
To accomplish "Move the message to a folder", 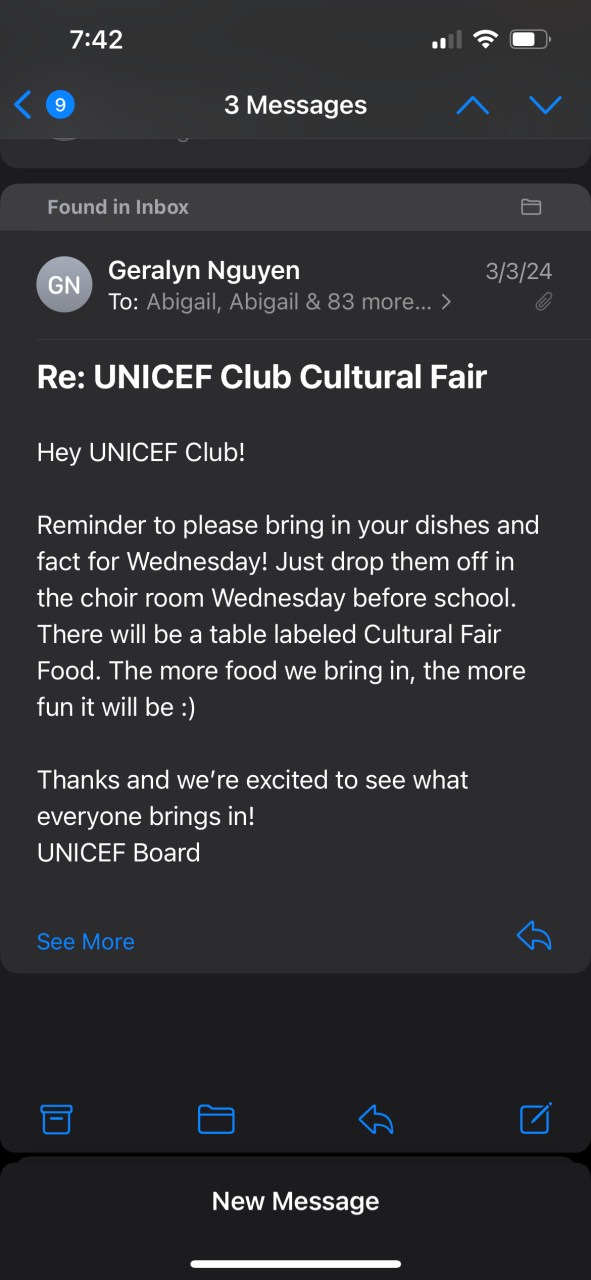I will click(216, 1118).
